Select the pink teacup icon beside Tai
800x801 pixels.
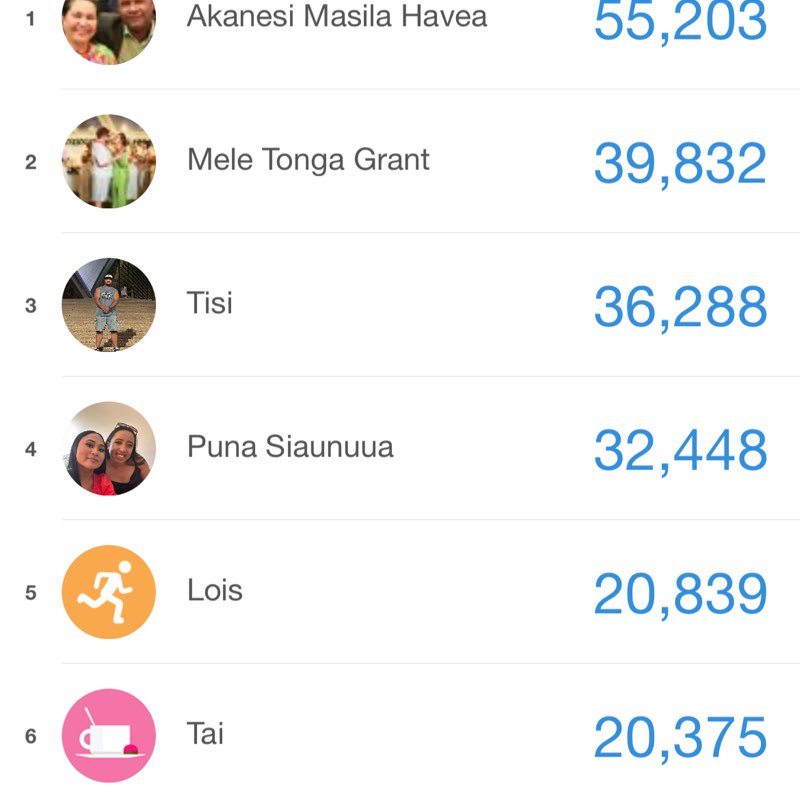pos(109,734)
